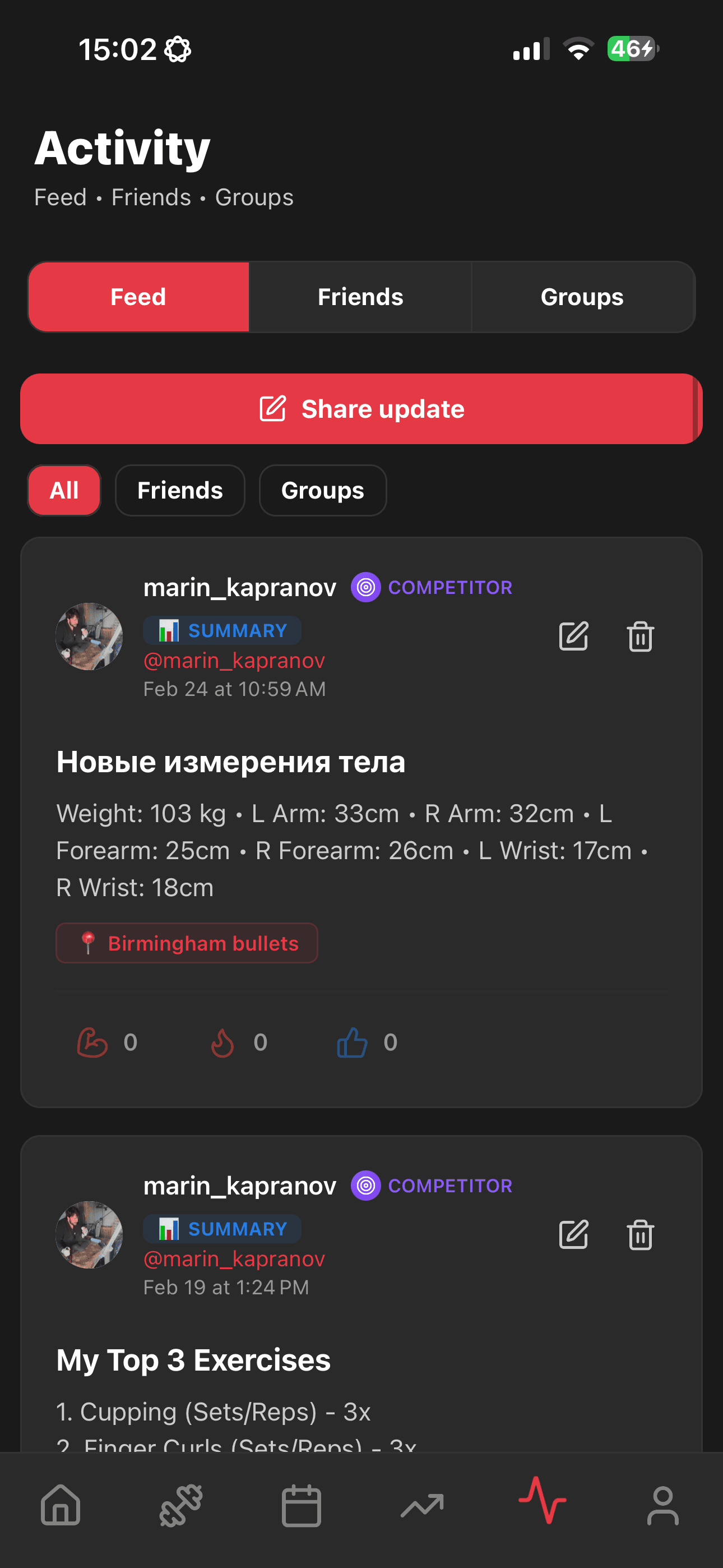
Task: Edit the Feb 24 body measurements post
Action: (573, 636)
